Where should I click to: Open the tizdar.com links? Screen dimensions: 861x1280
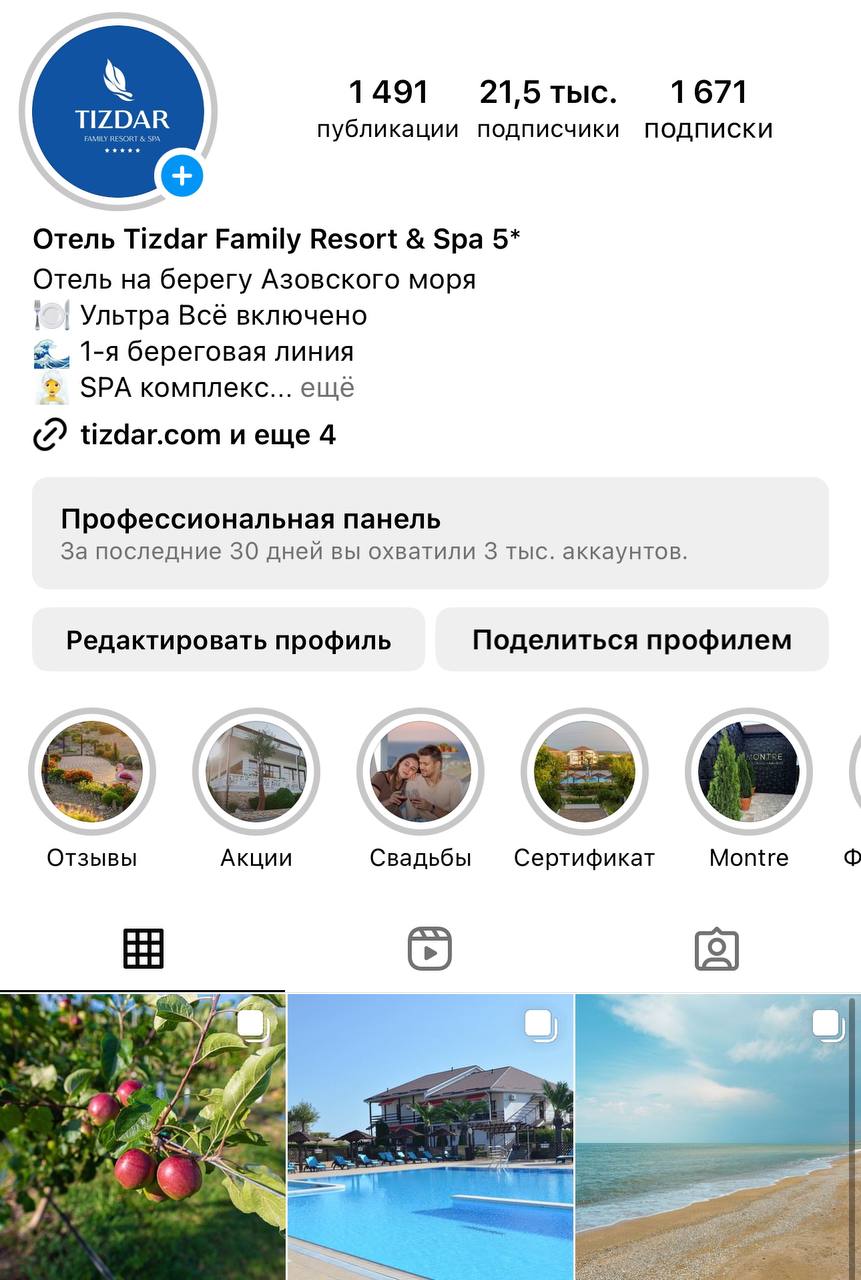pos(207,435)
